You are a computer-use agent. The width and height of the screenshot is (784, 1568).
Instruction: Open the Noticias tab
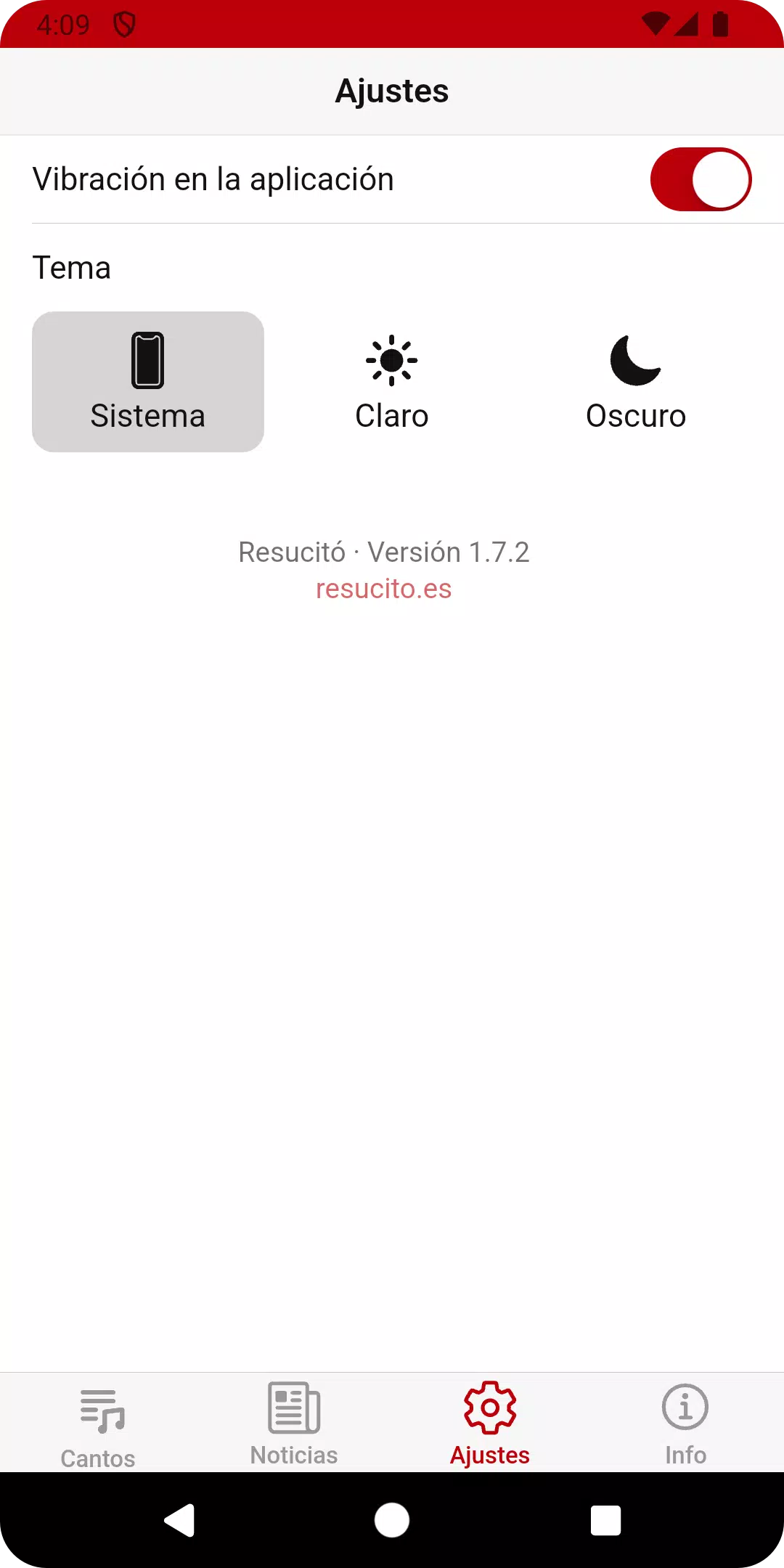(294, 1423)
